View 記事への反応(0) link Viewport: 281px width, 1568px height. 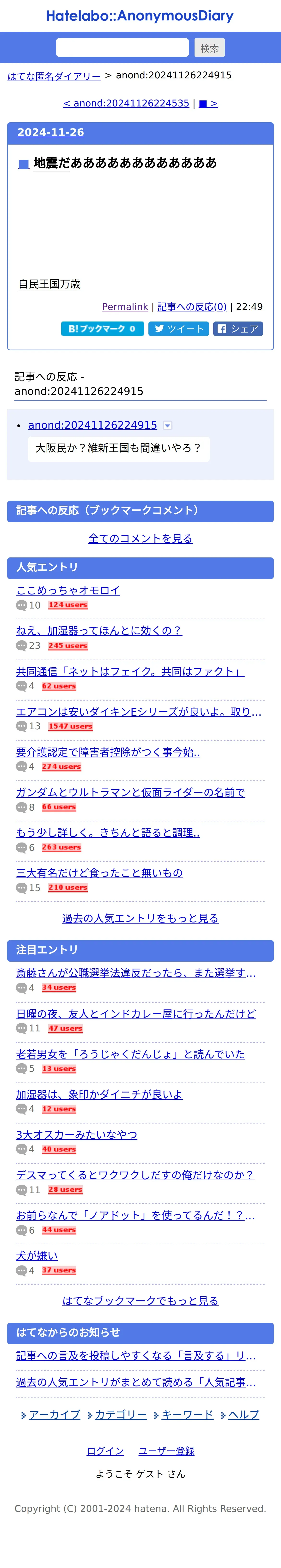click(192, 307)
